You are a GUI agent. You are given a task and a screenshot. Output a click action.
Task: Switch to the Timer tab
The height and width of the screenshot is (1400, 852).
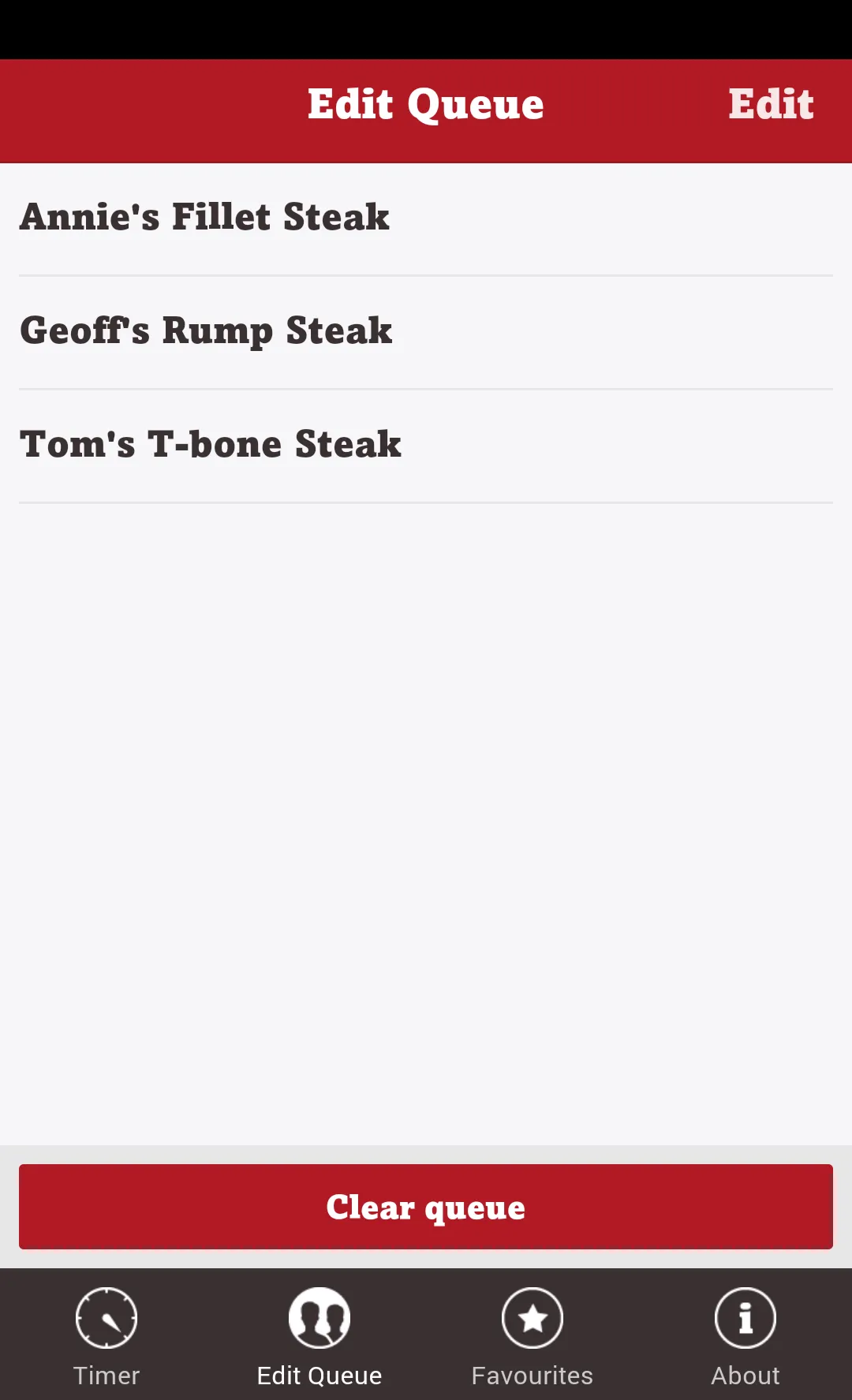pos(106,1336)
